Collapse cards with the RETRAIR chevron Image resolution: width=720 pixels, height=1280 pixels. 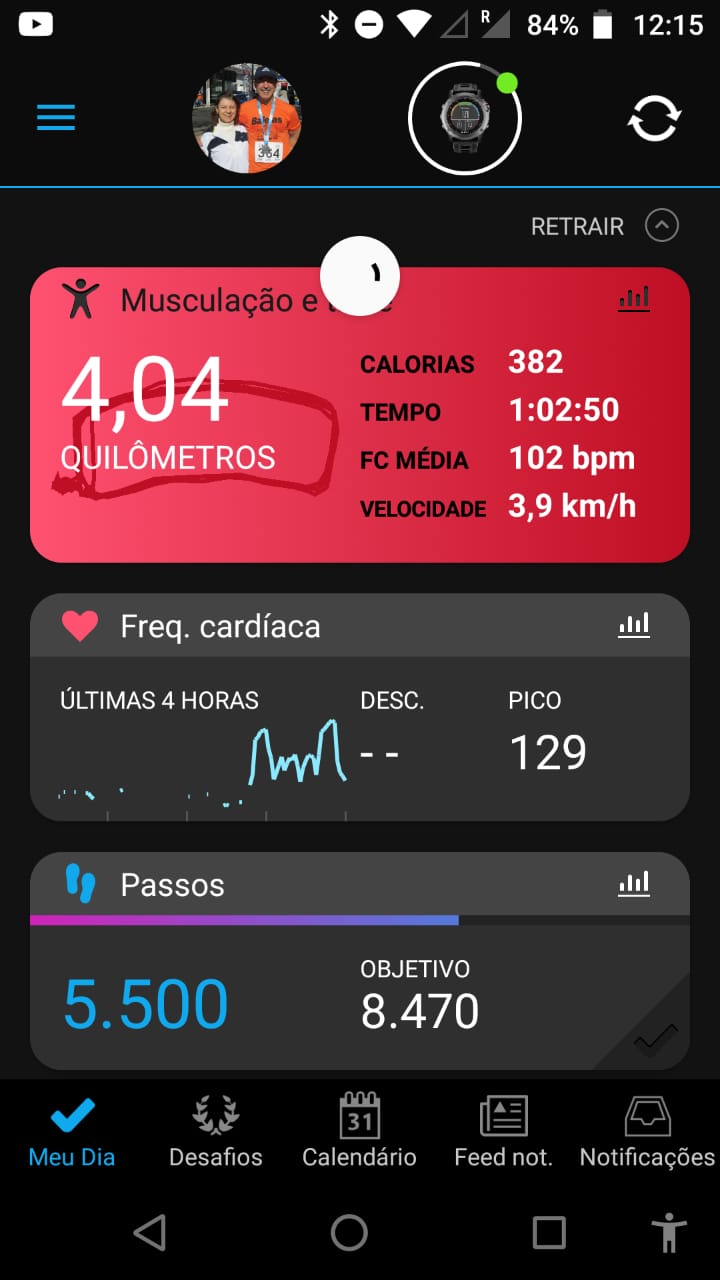tap(661, 226)
